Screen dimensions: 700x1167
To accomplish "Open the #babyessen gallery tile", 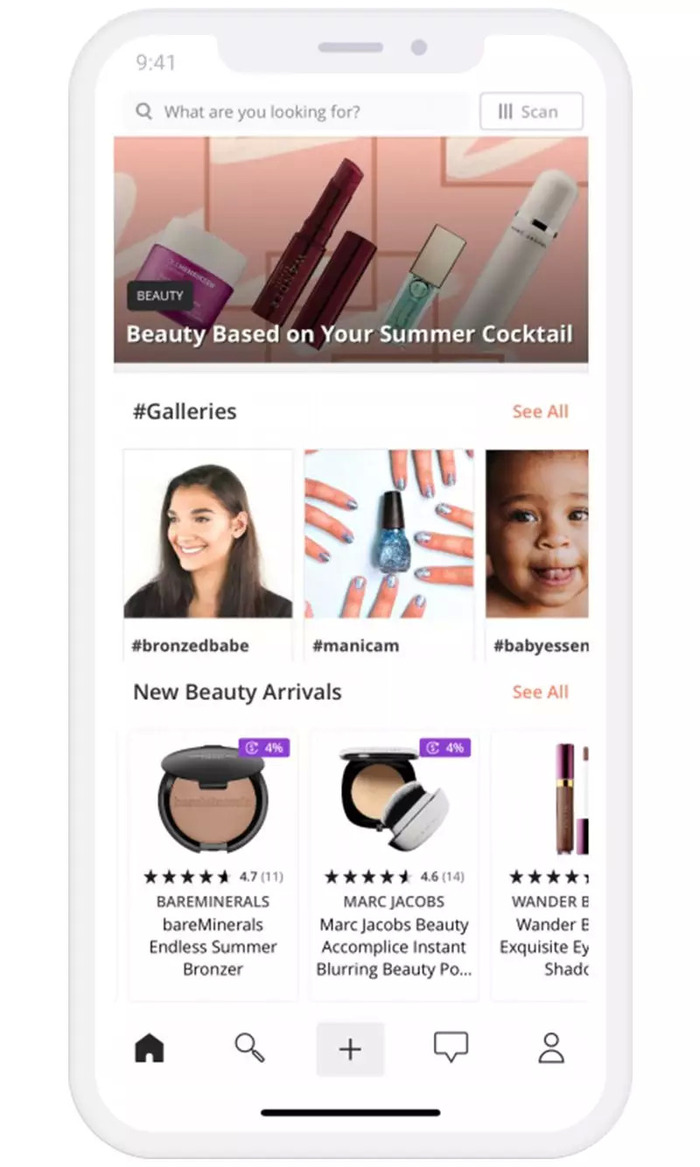I will [x=537, y=555].
